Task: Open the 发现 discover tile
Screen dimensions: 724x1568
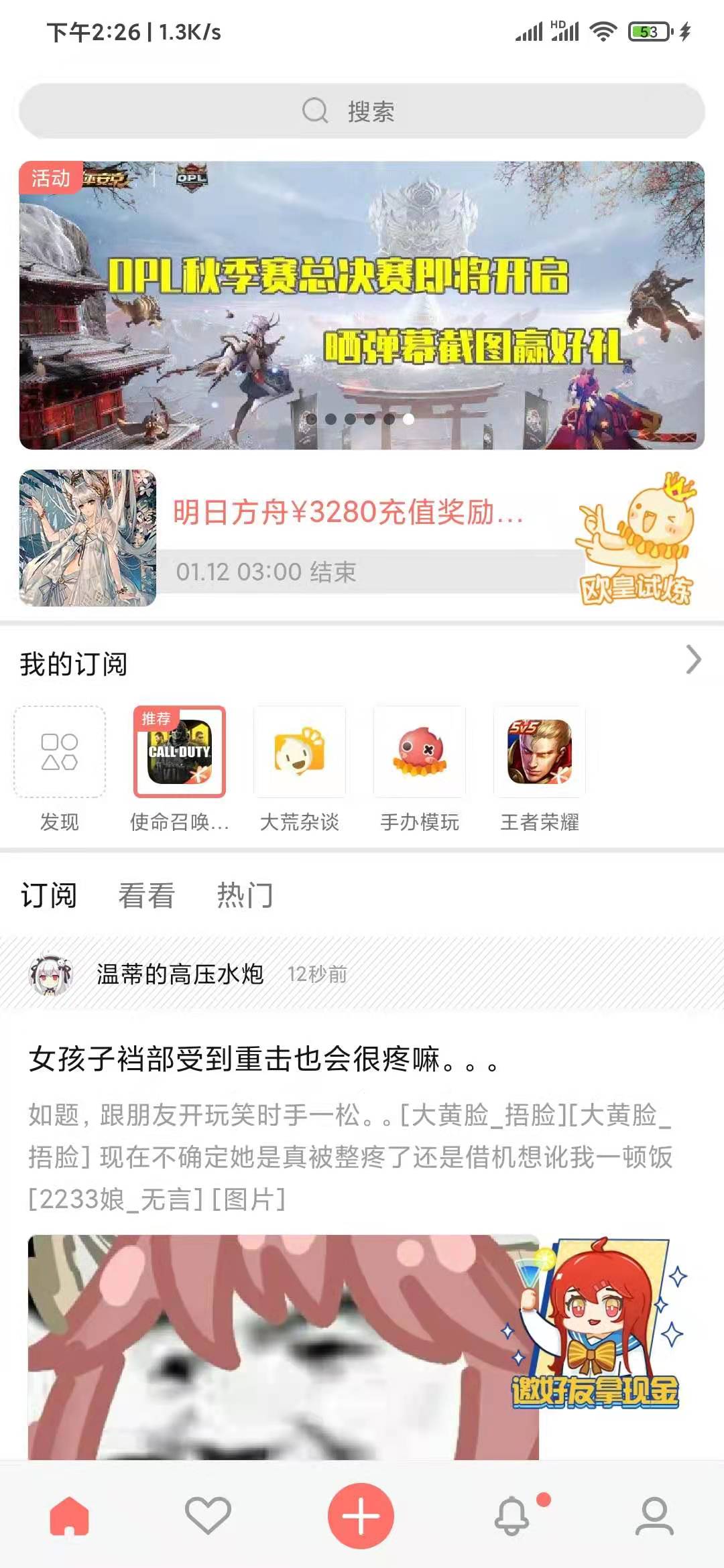Action: (60, 753)
